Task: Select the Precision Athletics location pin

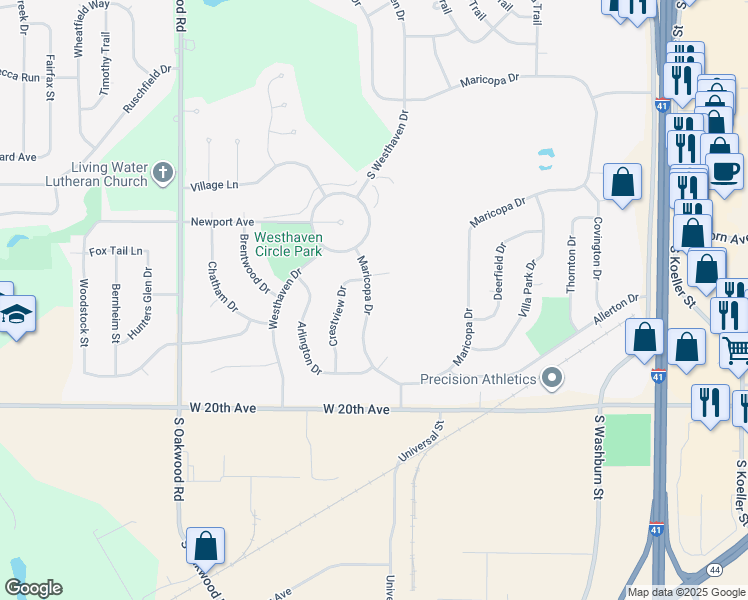Action: point(552,379)
